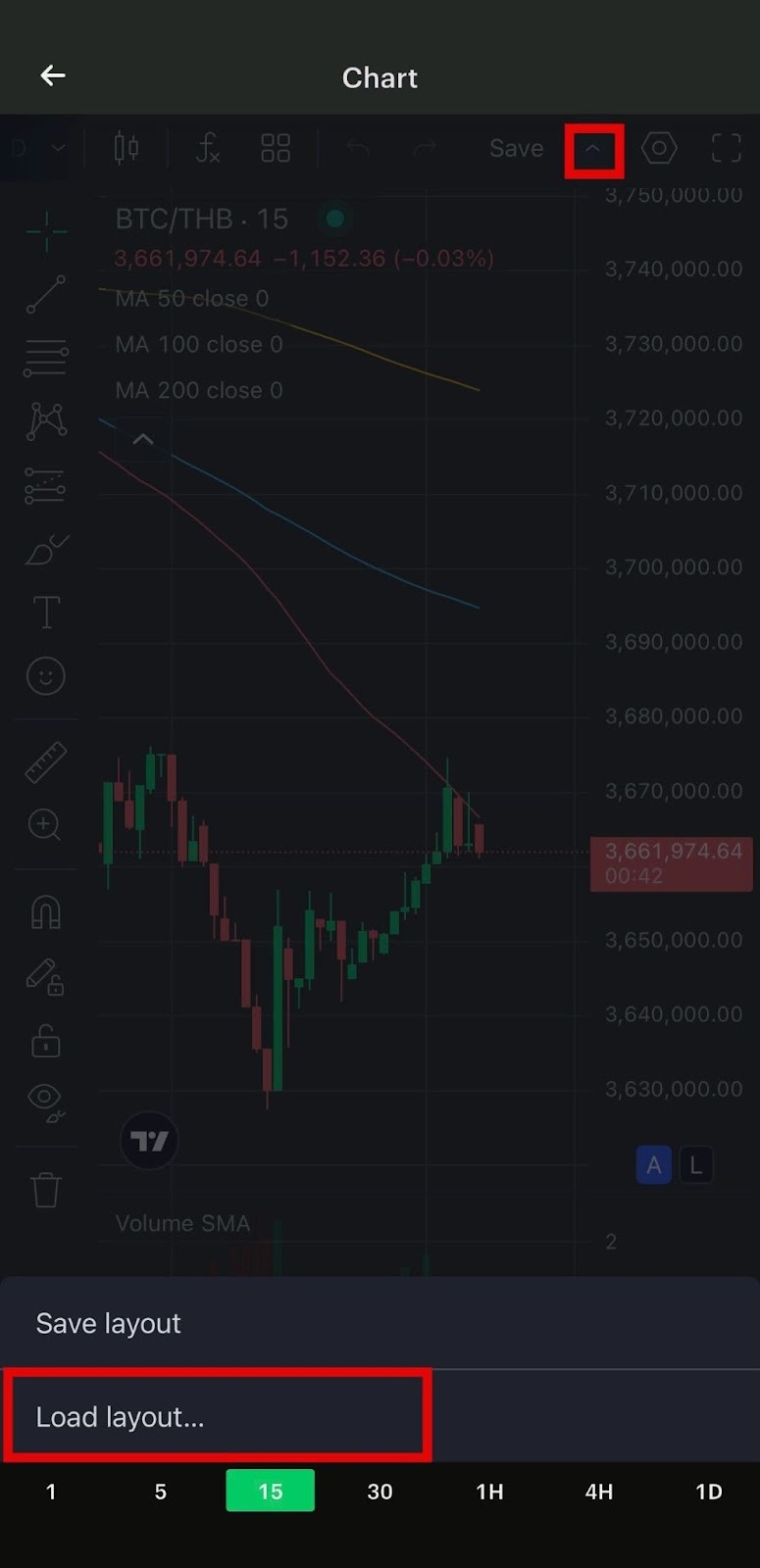Select the 15 minute timeframe
Screen dimensions: 760x1568
tap(270, 1491)
